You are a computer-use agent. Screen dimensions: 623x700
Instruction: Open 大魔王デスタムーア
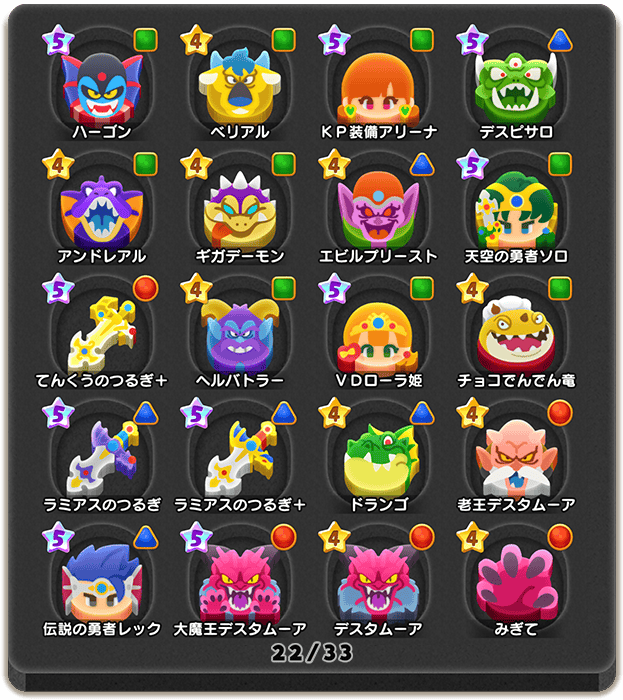click(239, 584)
